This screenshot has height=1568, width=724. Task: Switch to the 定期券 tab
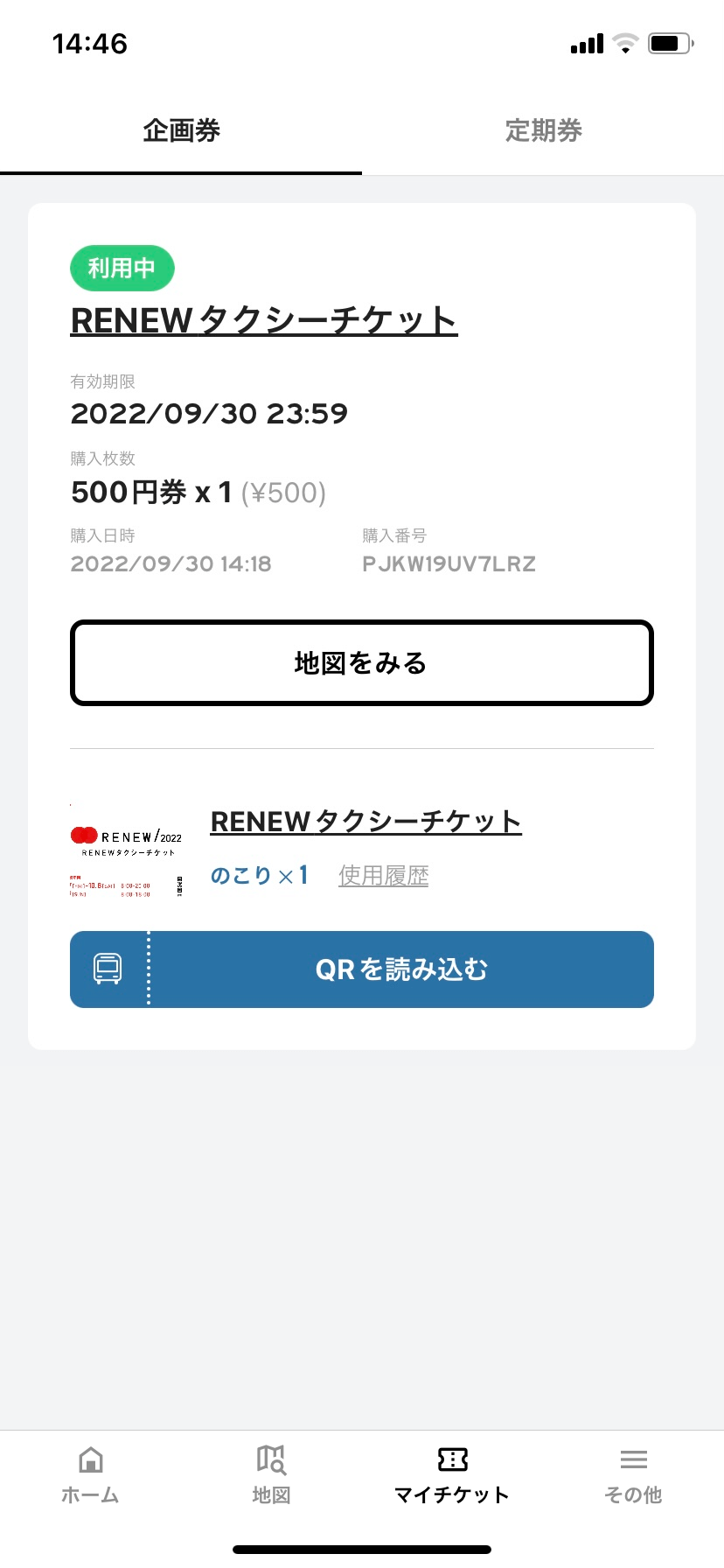pyautogui.click(x=543, y=131)
